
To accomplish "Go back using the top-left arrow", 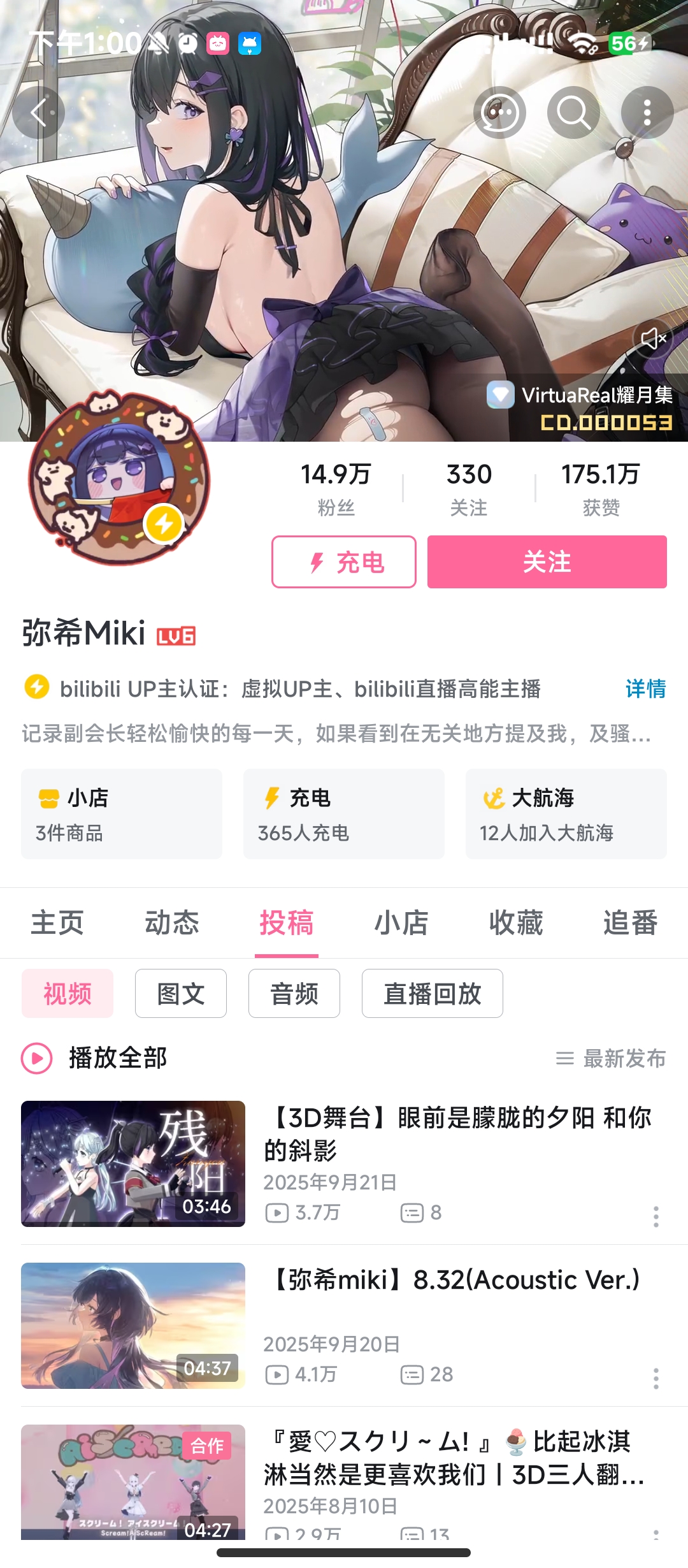I will click(x=39, y=113).
